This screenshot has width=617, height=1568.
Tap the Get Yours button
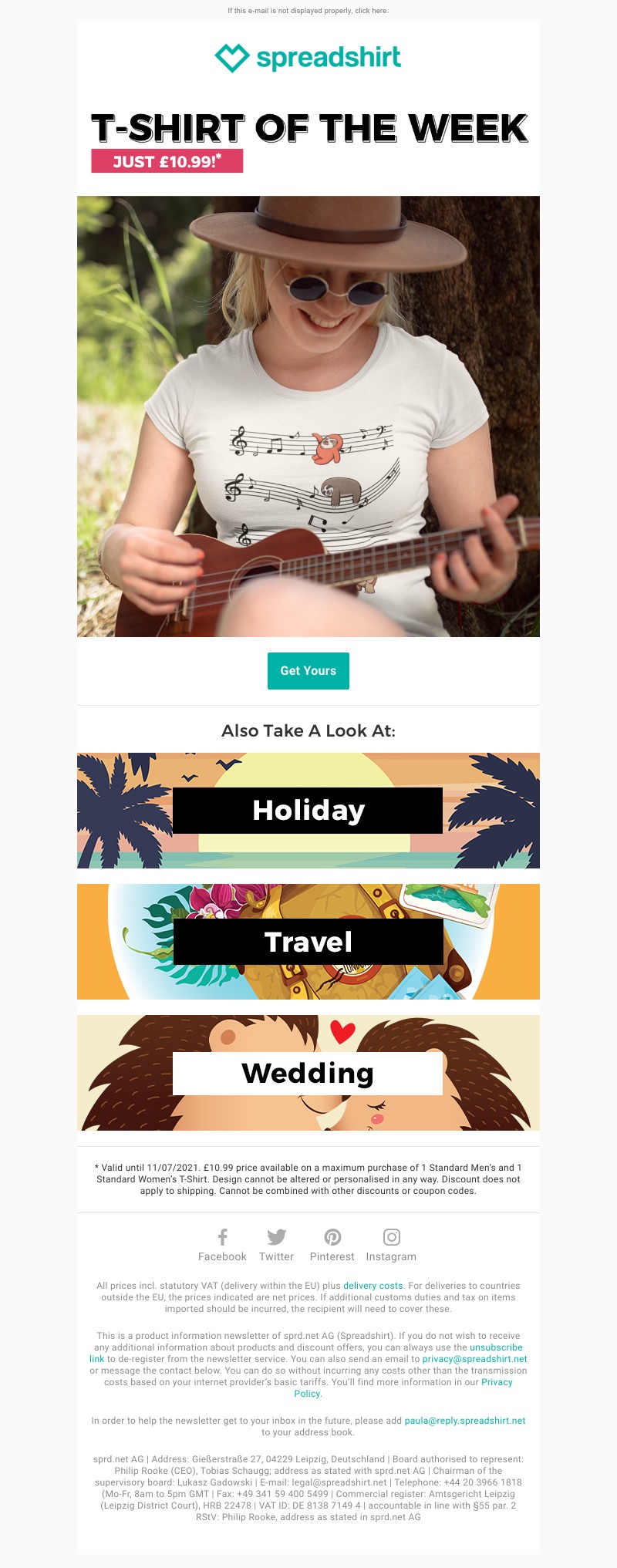[x=308, y=670]
